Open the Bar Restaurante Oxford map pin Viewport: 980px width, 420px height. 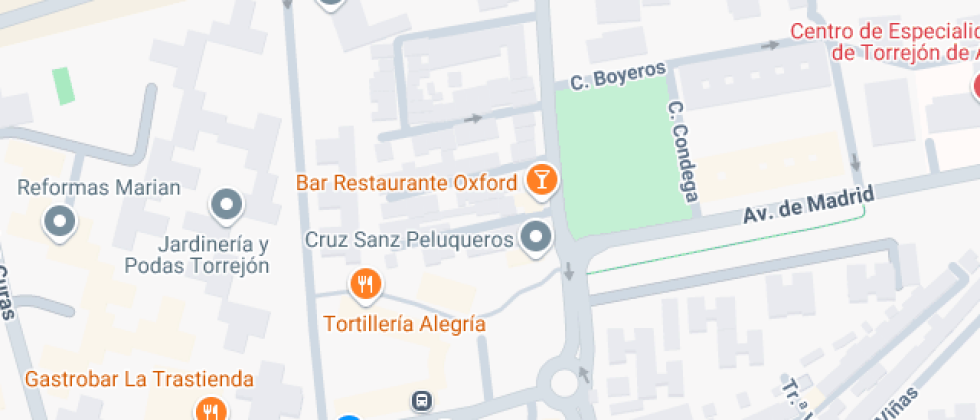point(541,180)
